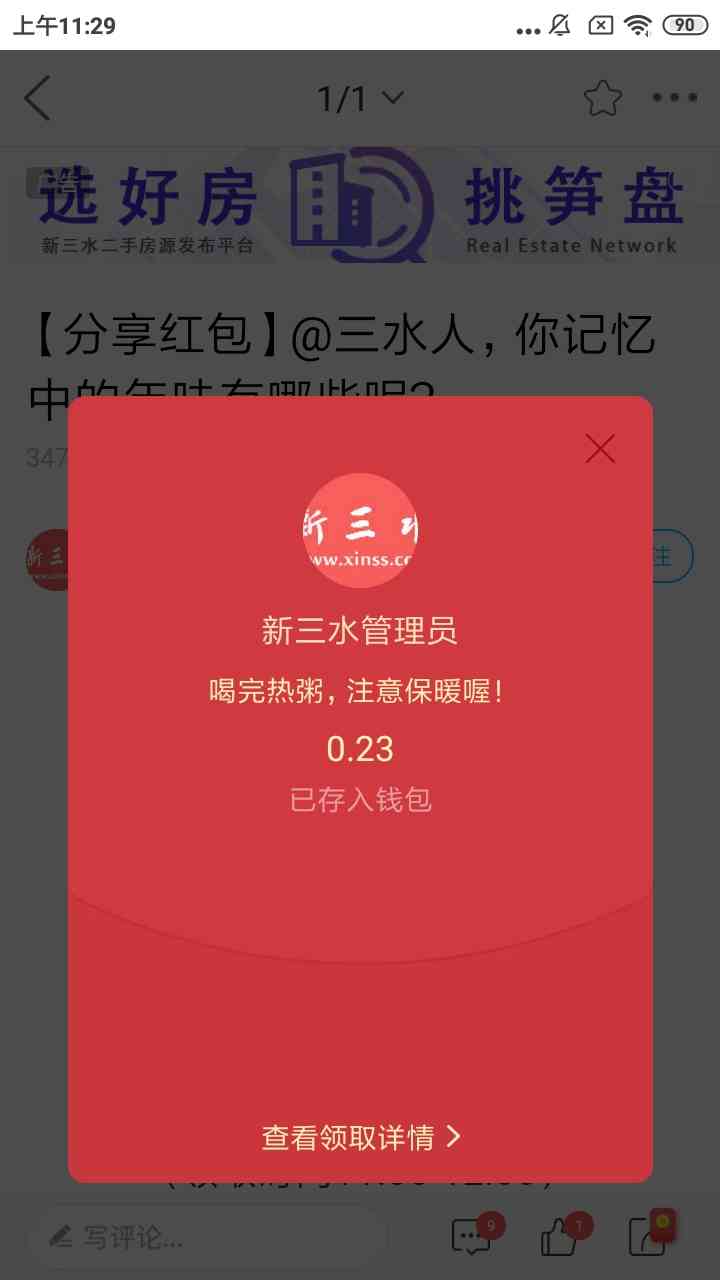
Task: Open 查看领取详情 link
Action: click(x=360, y=1137)
